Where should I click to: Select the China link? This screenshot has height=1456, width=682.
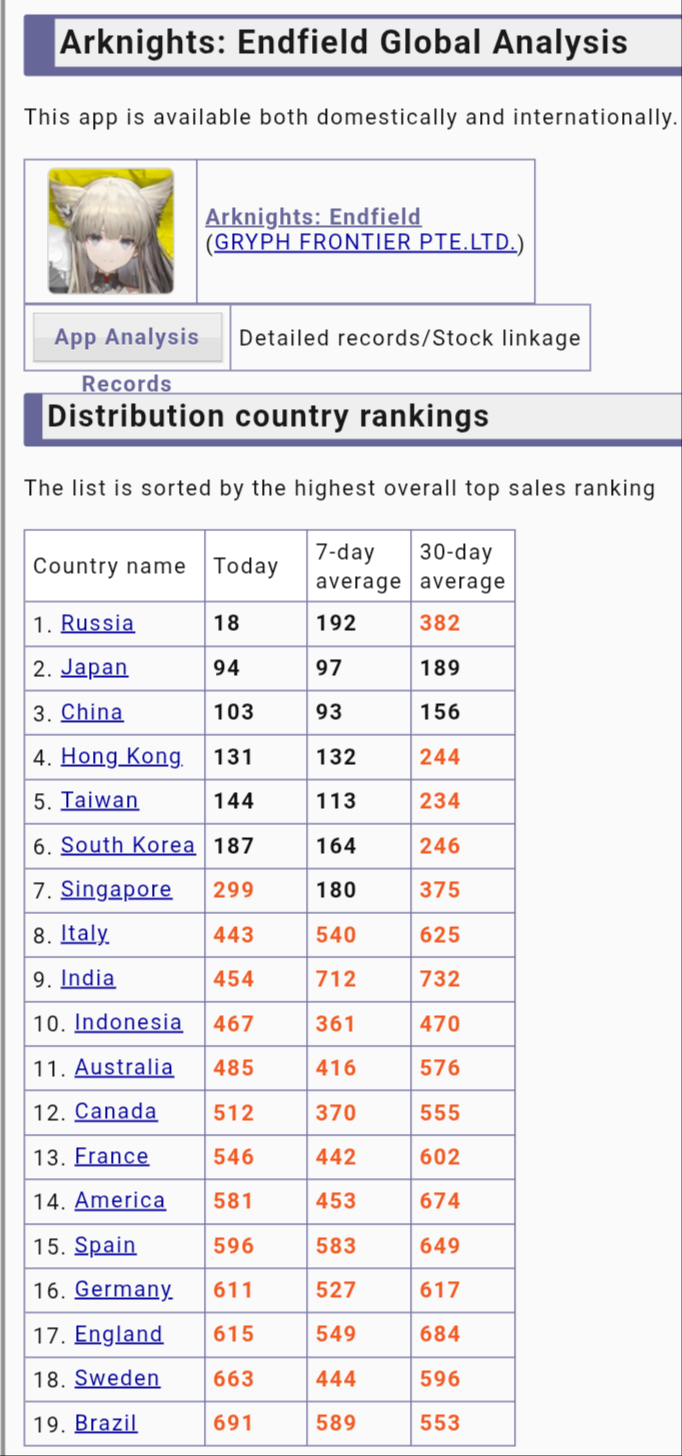92,712
